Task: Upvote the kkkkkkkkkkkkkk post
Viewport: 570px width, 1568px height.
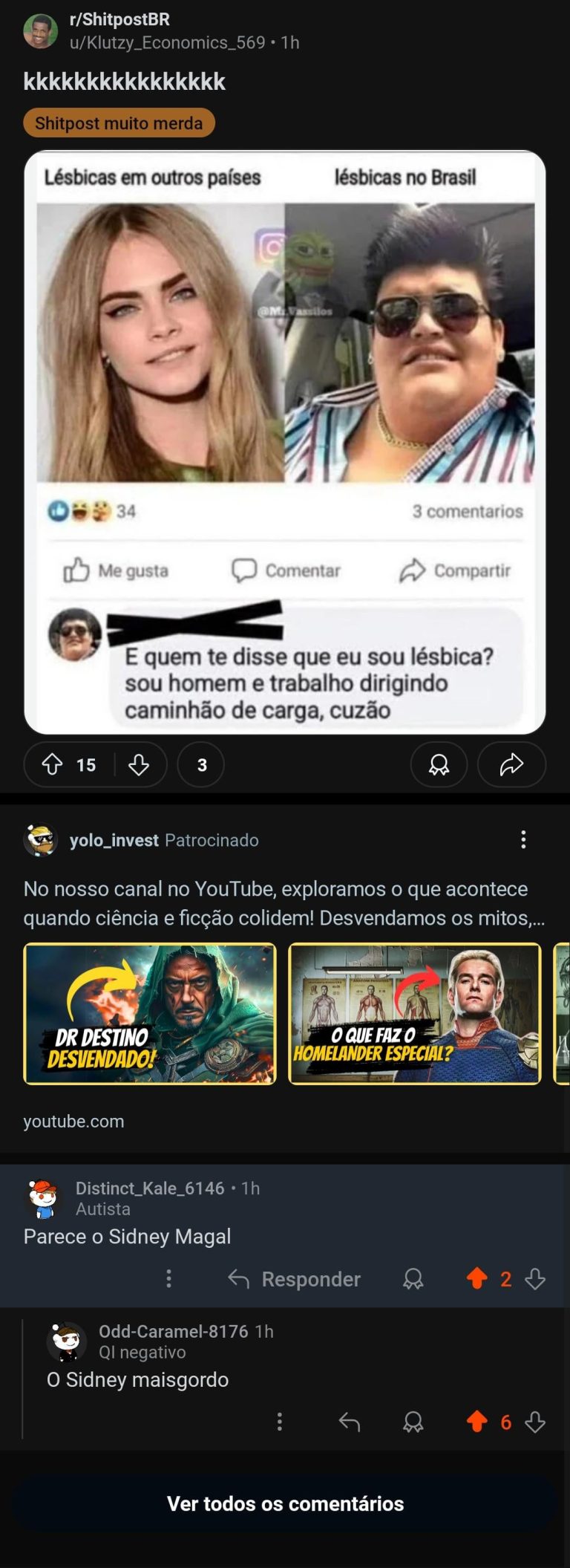Action: click(53, 764)
